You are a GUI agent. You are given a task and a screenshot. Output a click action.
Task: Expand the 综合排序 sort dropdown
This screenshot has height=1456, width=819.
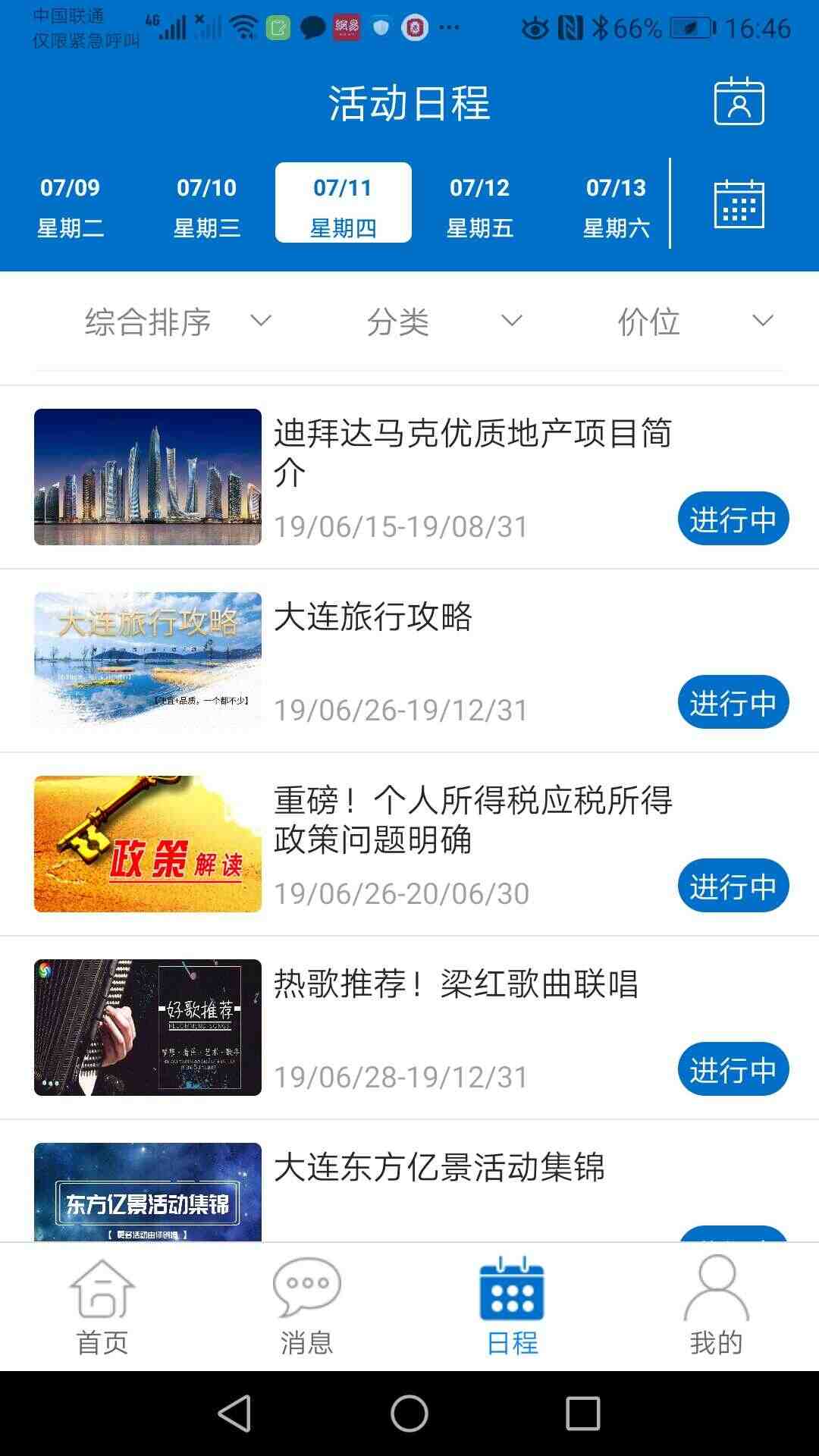pos(177,322)
